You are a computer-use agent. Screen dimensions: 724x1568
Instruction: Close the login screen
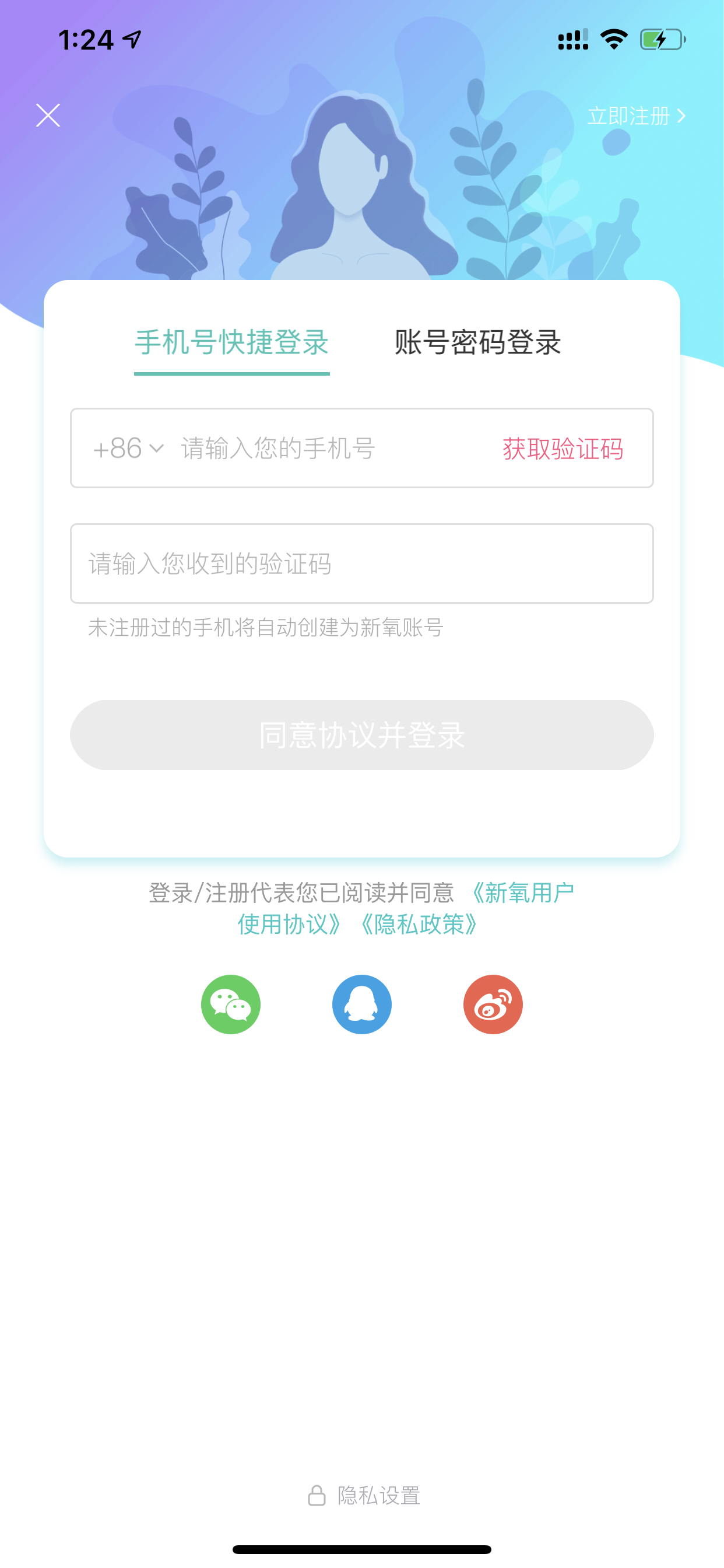point(48,115)
